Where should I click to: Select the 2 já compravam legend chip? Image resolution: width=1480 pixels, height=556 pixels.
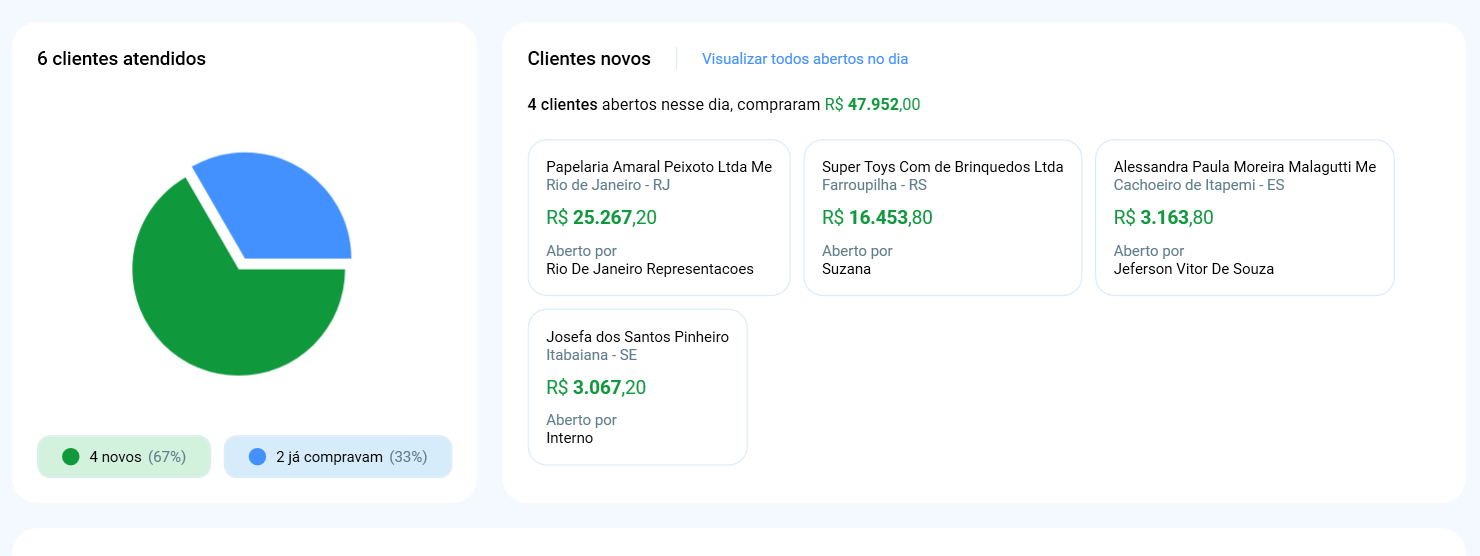coord(338,457)
